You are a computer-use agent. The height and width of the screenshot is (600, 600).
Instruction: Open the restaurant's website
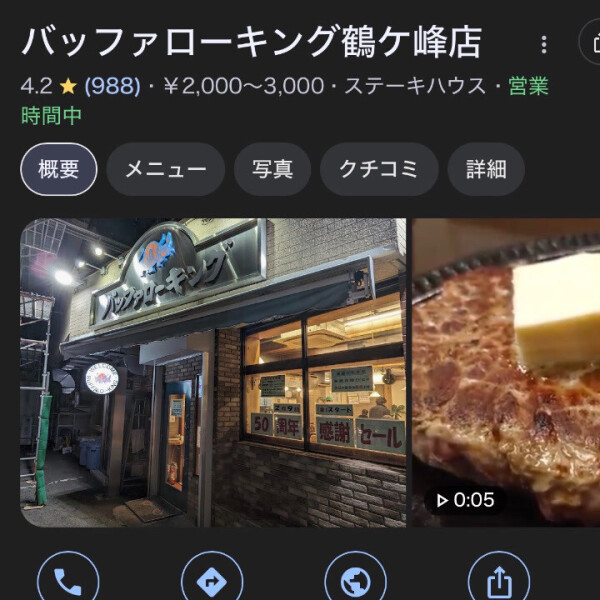pyautogui.click(x=355, y=580)
